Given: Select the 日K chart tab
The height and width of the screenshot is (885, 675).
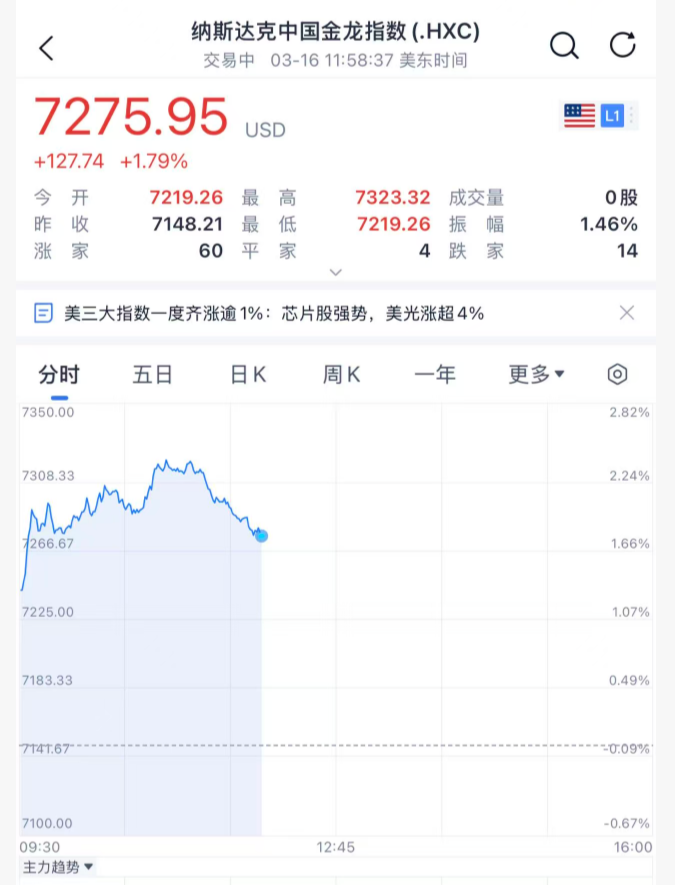Looking at the screenshot, I should (x=248, y=375).
